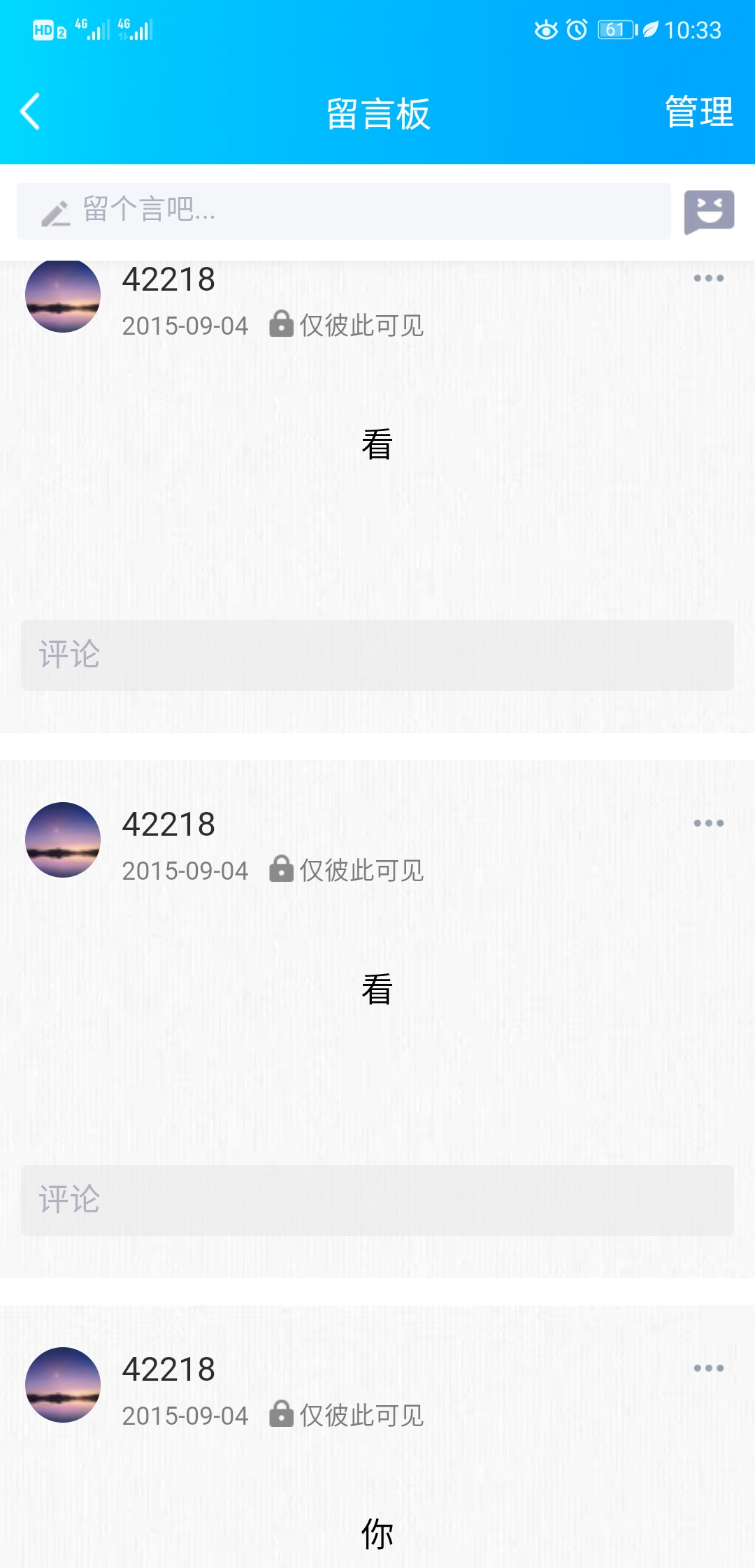Tap the 仅彼此可见 label on the bottom message
Viewport: 755px width, 1568px height.
coord(360,1415)
